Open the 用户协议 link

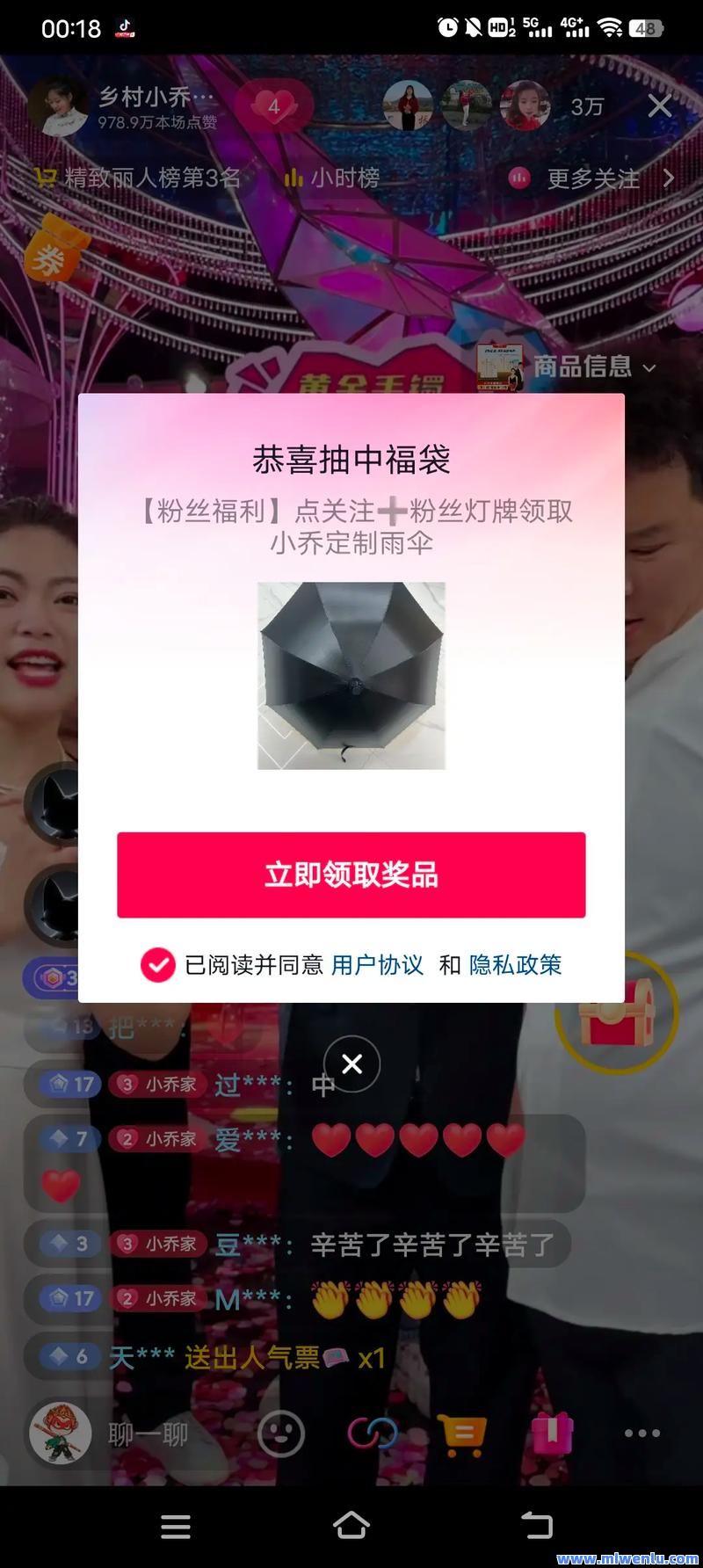[377, 965]
